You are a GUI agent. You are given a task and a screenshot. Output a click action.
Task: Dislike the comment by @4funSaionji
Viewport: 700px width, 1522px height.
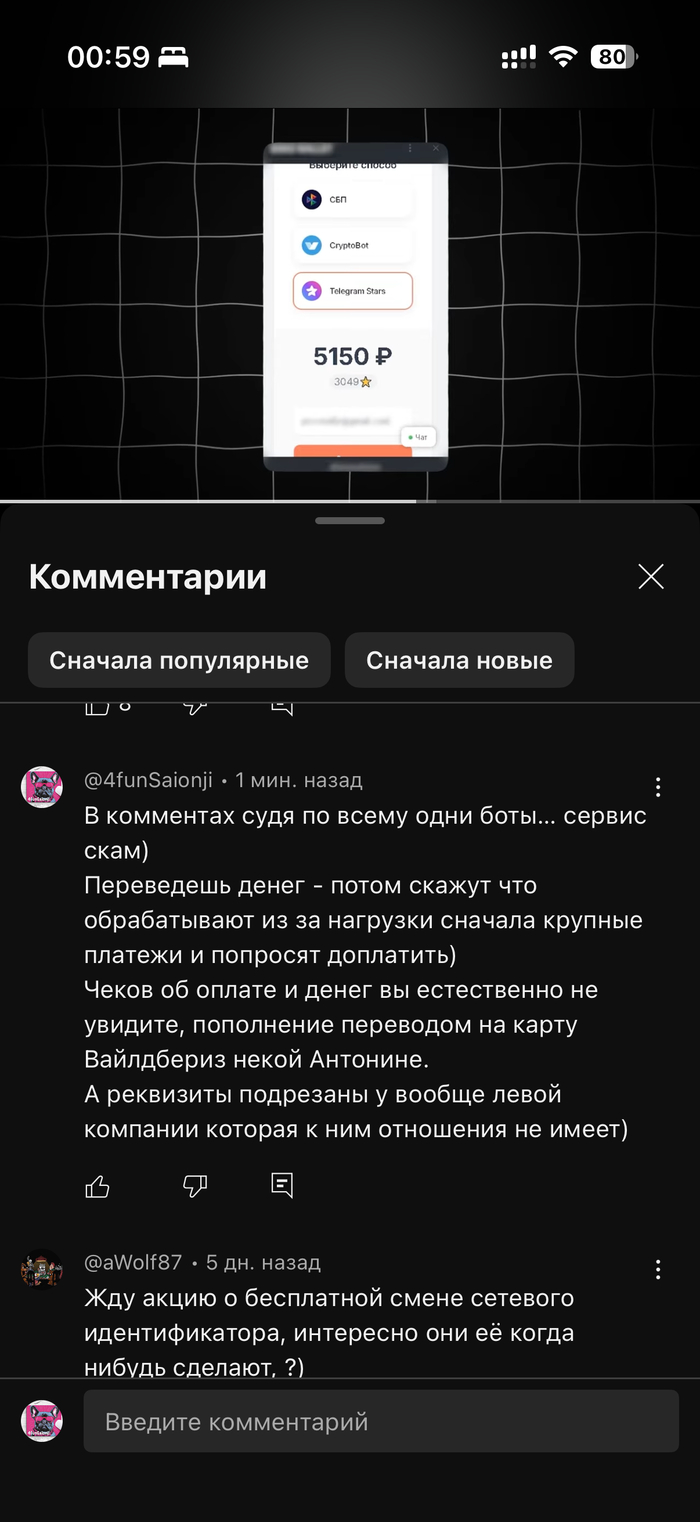194,1186
